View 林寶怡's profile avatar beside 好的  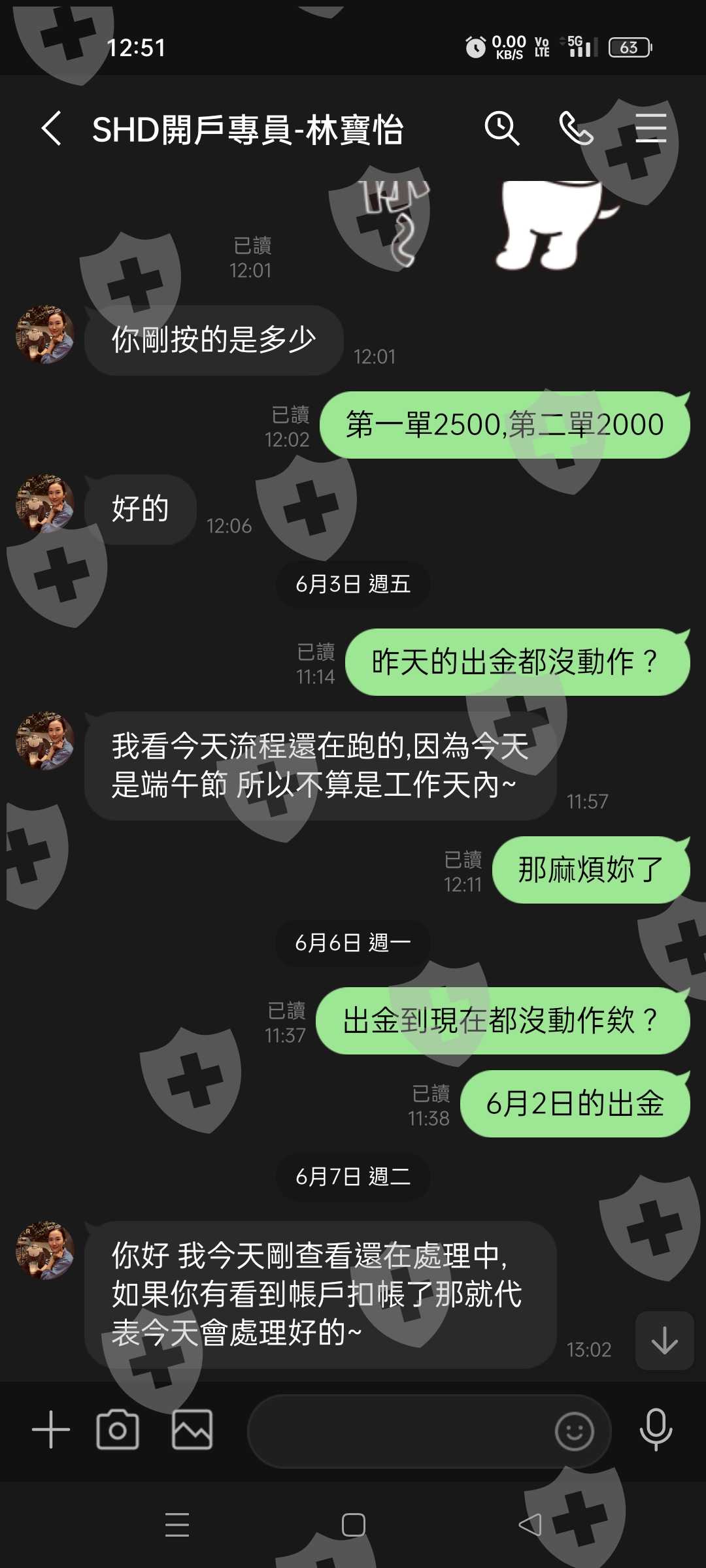coord(45,503)
